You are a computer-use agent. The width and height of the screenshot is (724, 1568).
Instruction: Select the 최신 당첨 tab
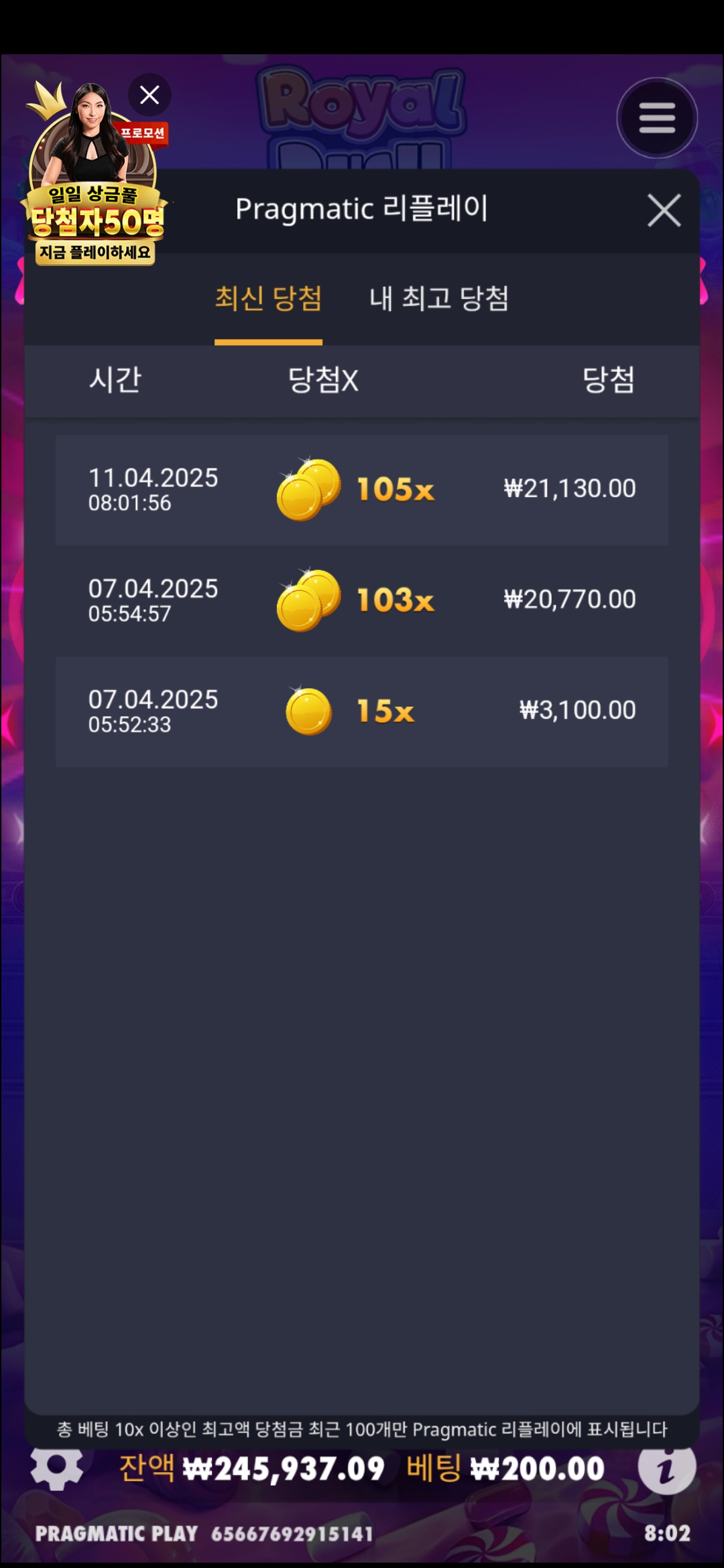pos(268,299)
